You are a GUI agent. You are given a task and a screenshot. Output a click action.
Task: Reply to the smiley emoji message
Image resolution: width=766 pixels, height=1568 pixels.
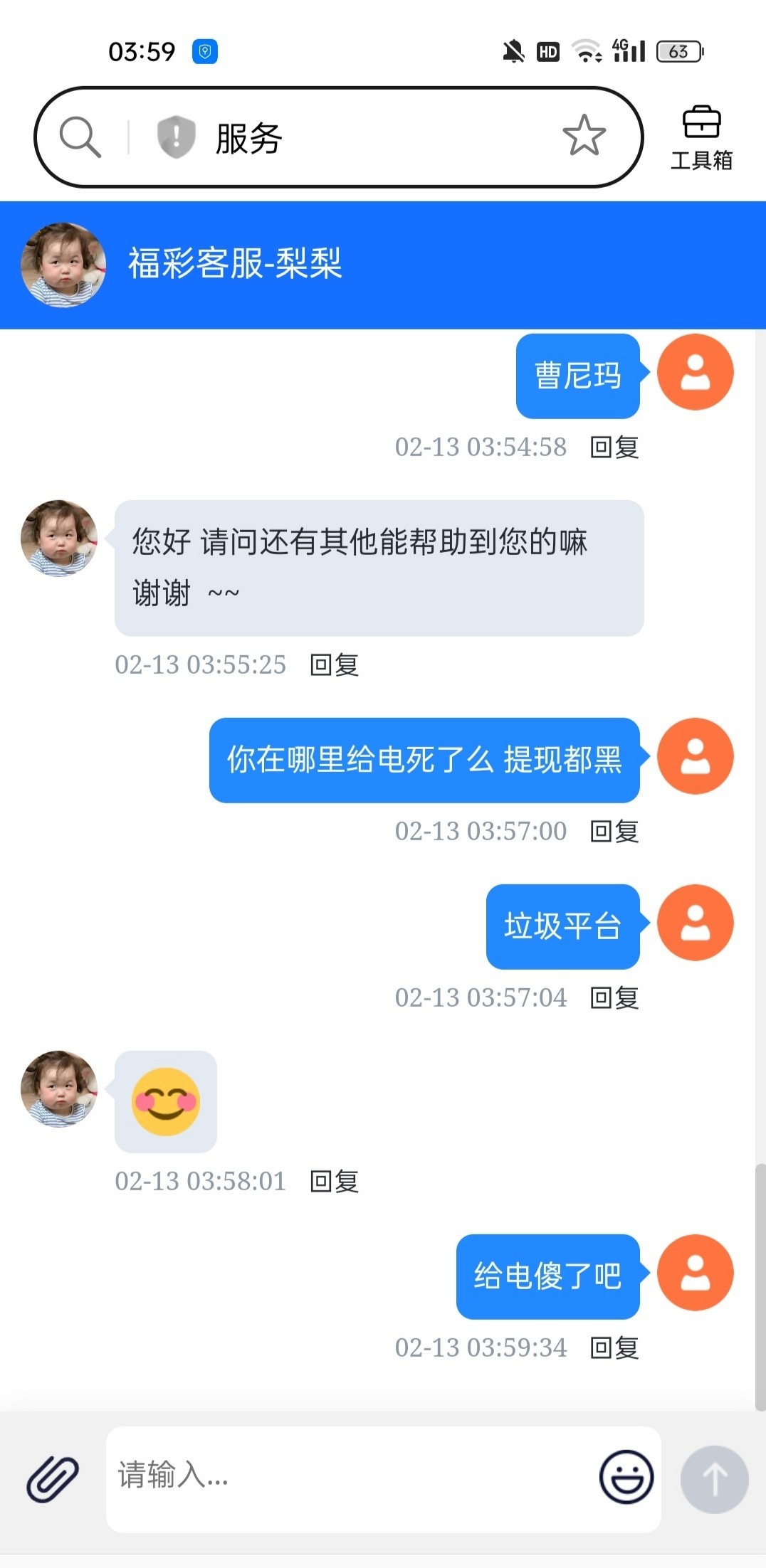tap(335, 1182)
